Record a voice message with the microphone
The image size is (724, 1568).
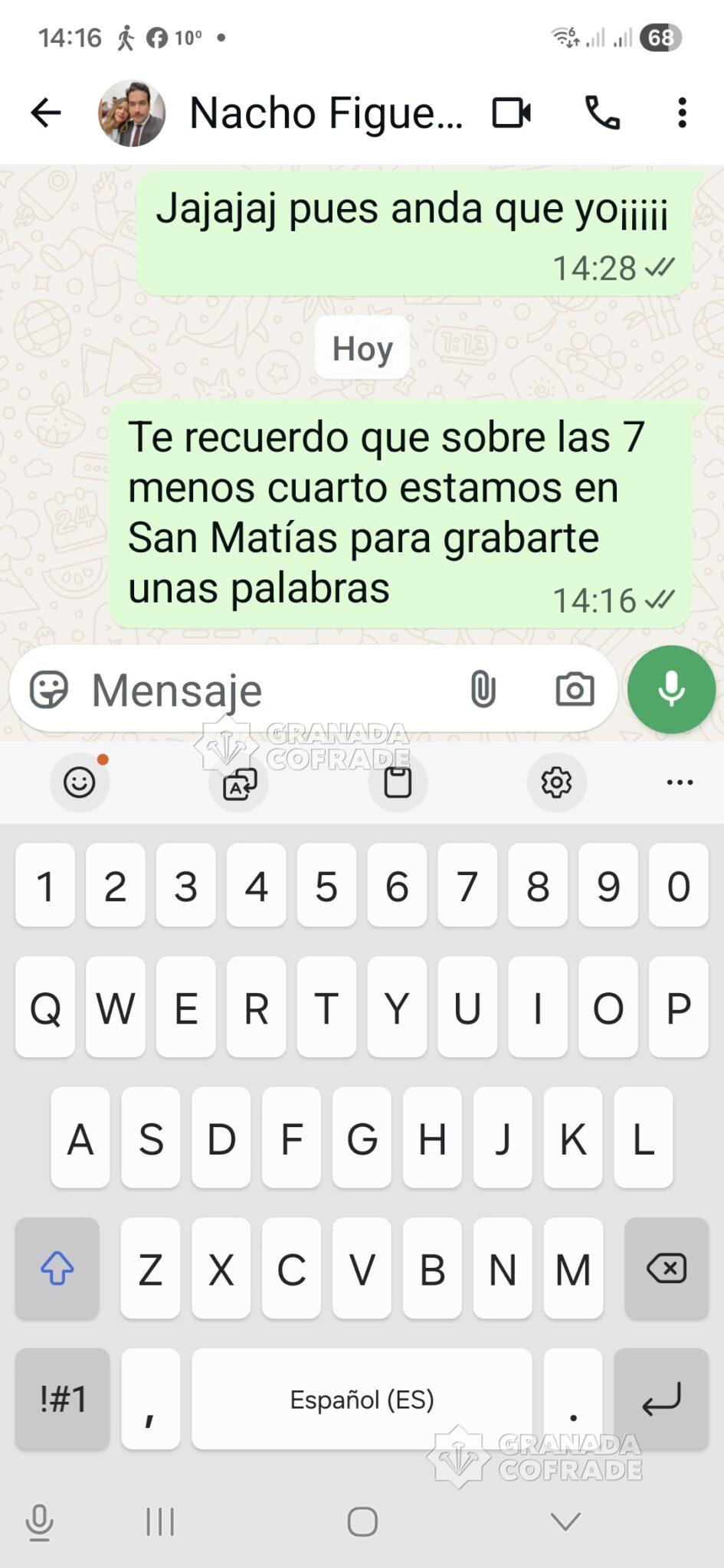(671, 690)
